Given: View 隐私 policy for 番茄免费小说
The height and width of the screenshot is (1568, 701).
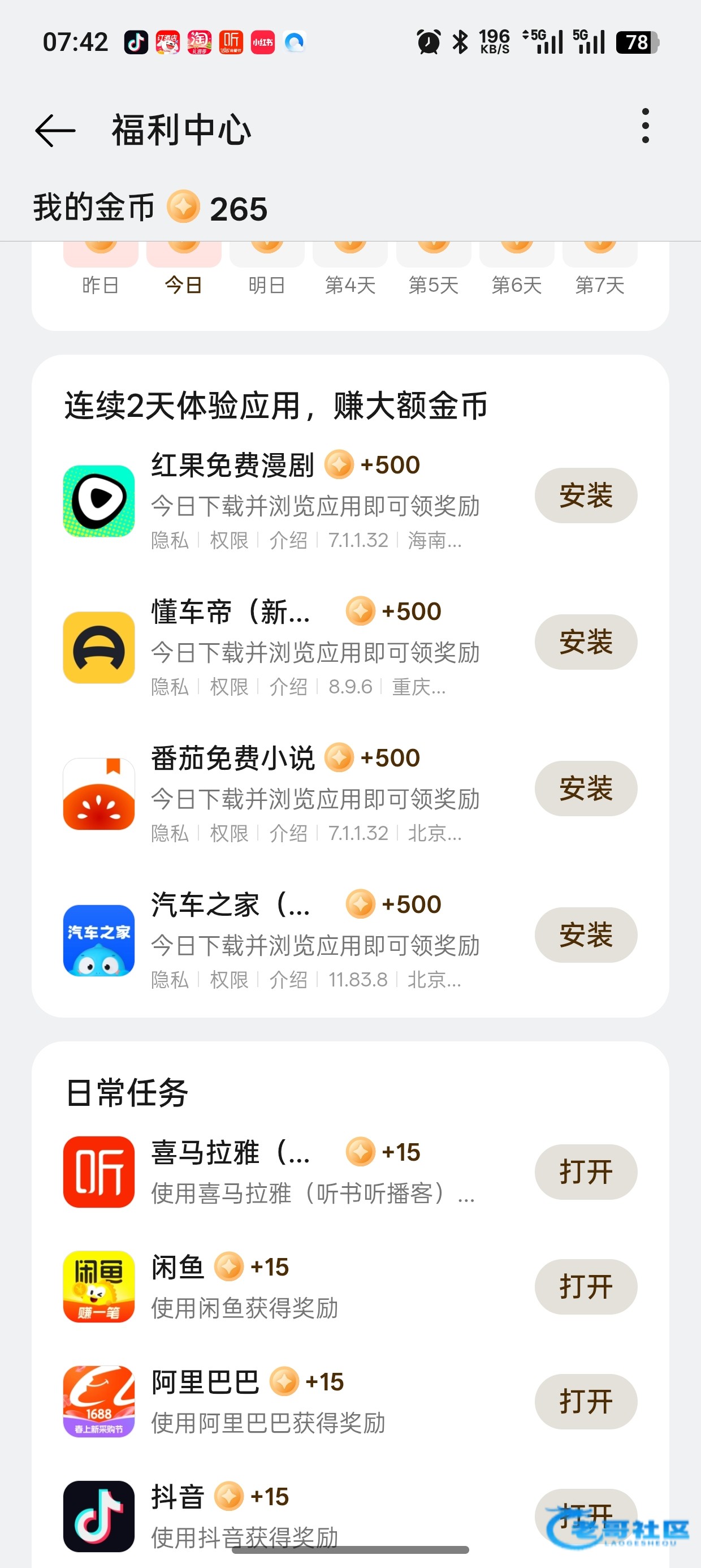Looking at the screenshot, I should [170, 833].
